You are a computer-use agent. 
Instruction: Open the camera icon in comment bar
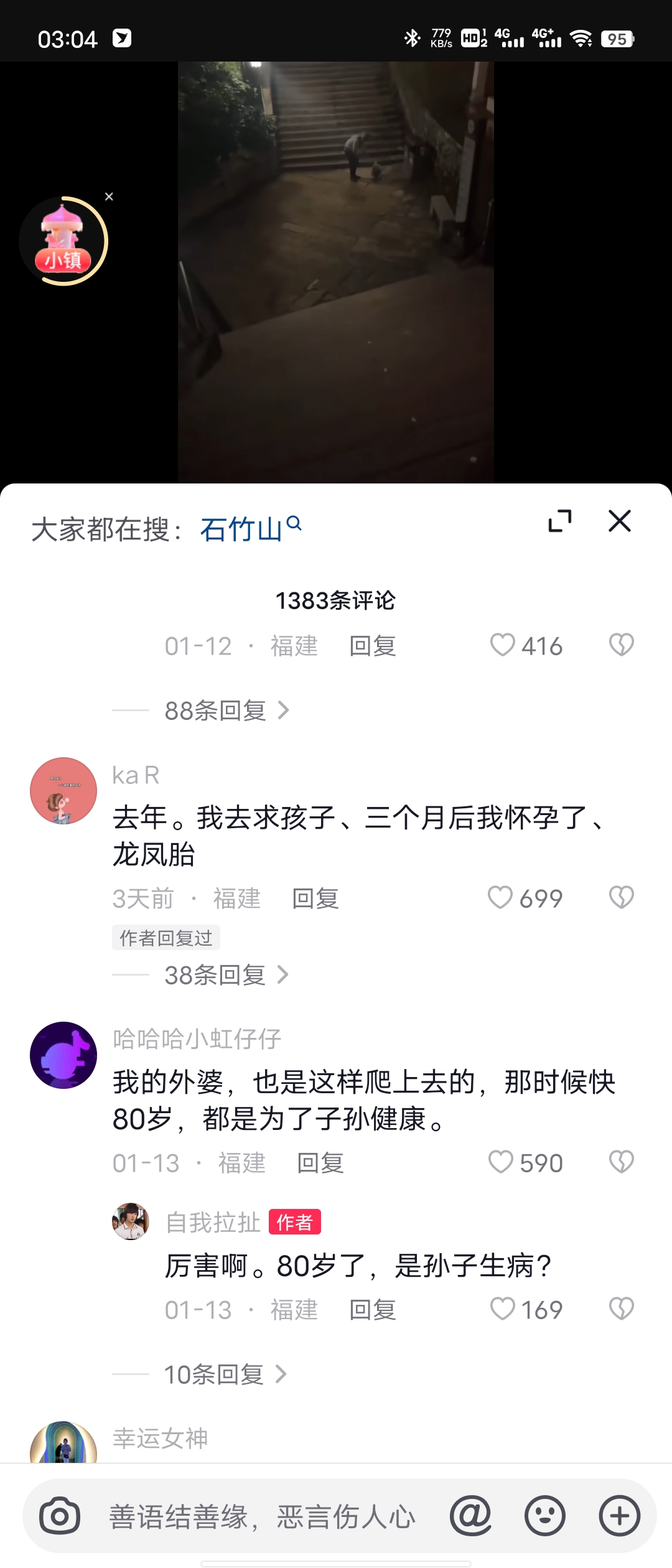[x=60, y=1516]
